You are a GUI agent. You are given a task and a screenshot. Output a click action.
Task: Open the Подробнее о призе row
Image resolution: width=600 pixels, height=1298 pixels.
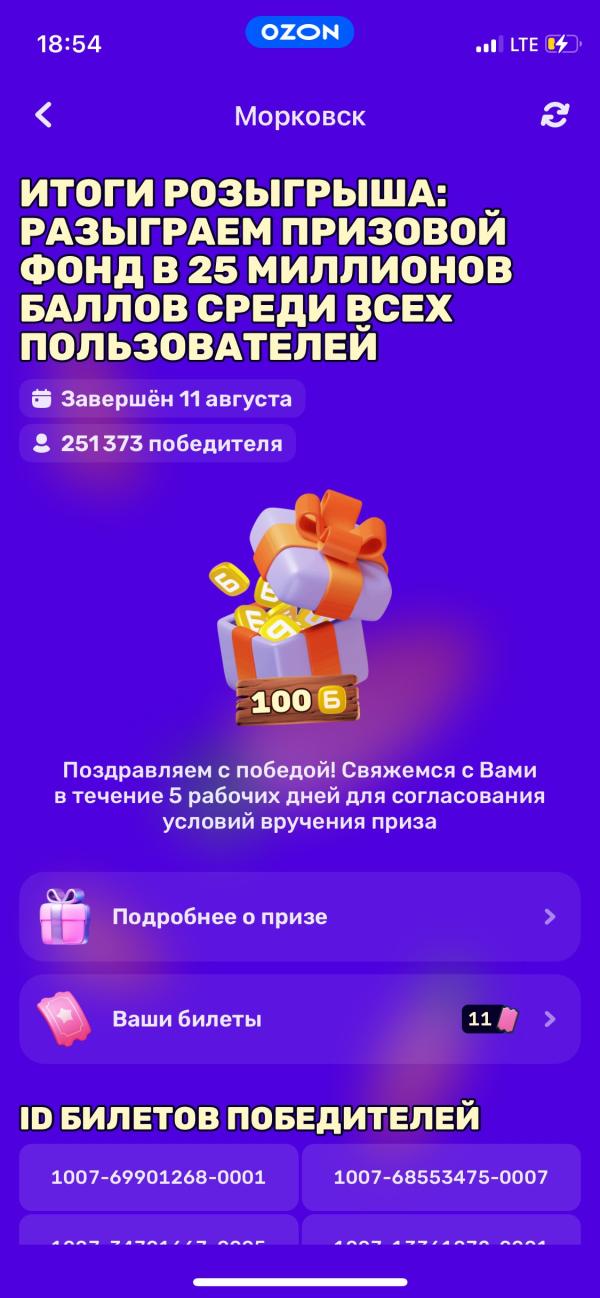[x=300, y=917]
